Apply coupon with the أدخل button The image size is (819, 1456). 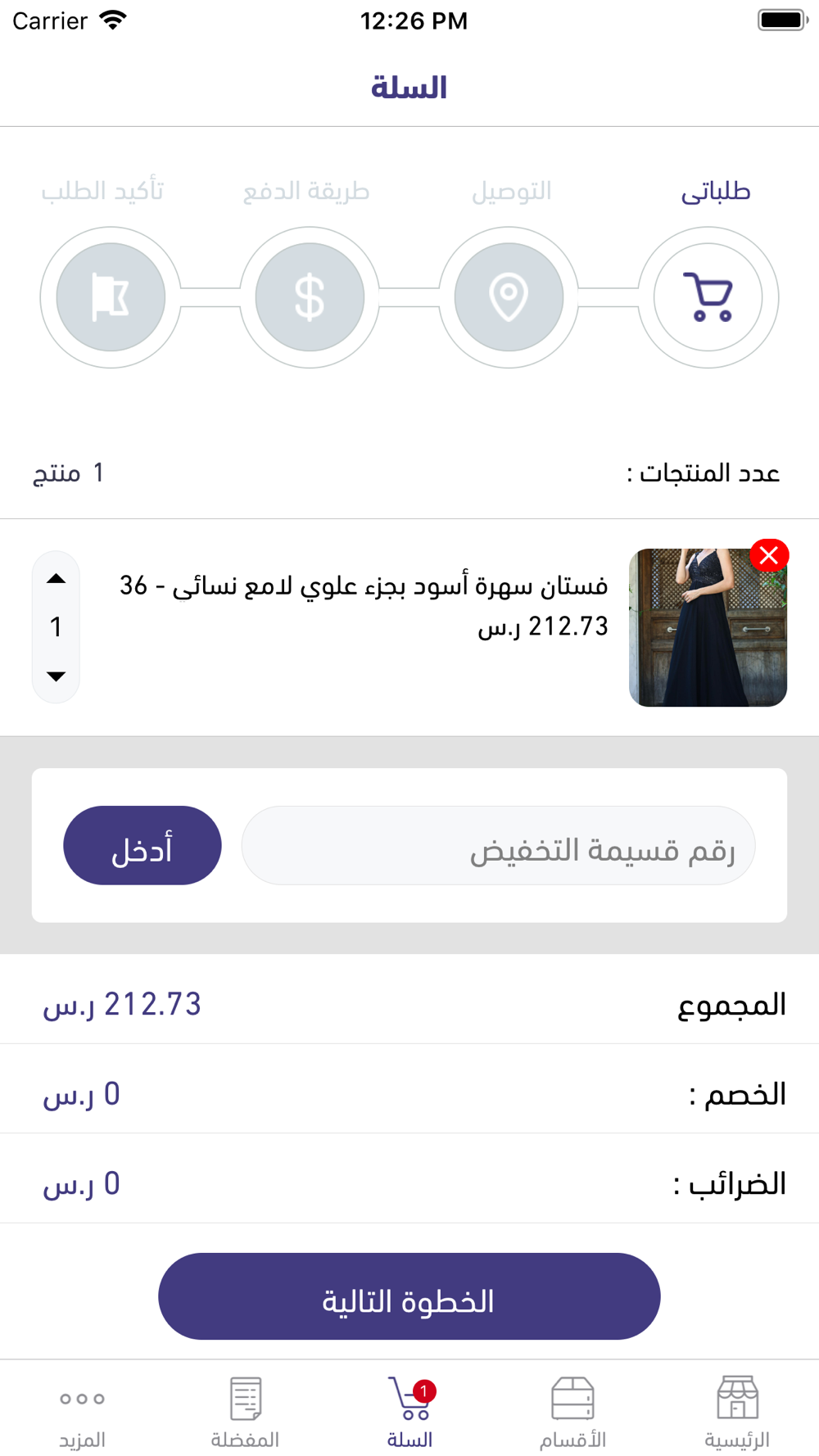143,845
